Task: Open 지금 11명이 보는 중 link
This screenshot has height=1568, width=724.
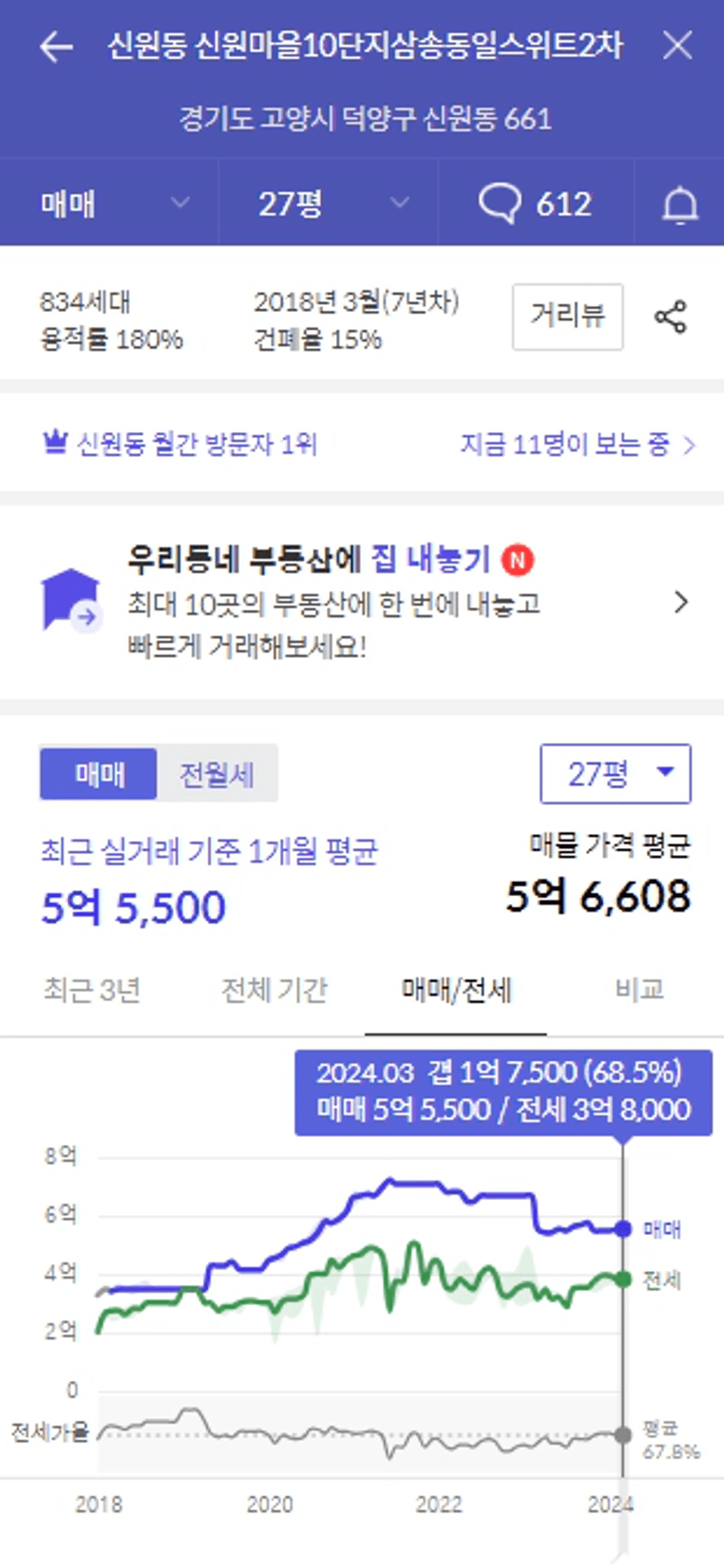Action: [x=578, y=445]
